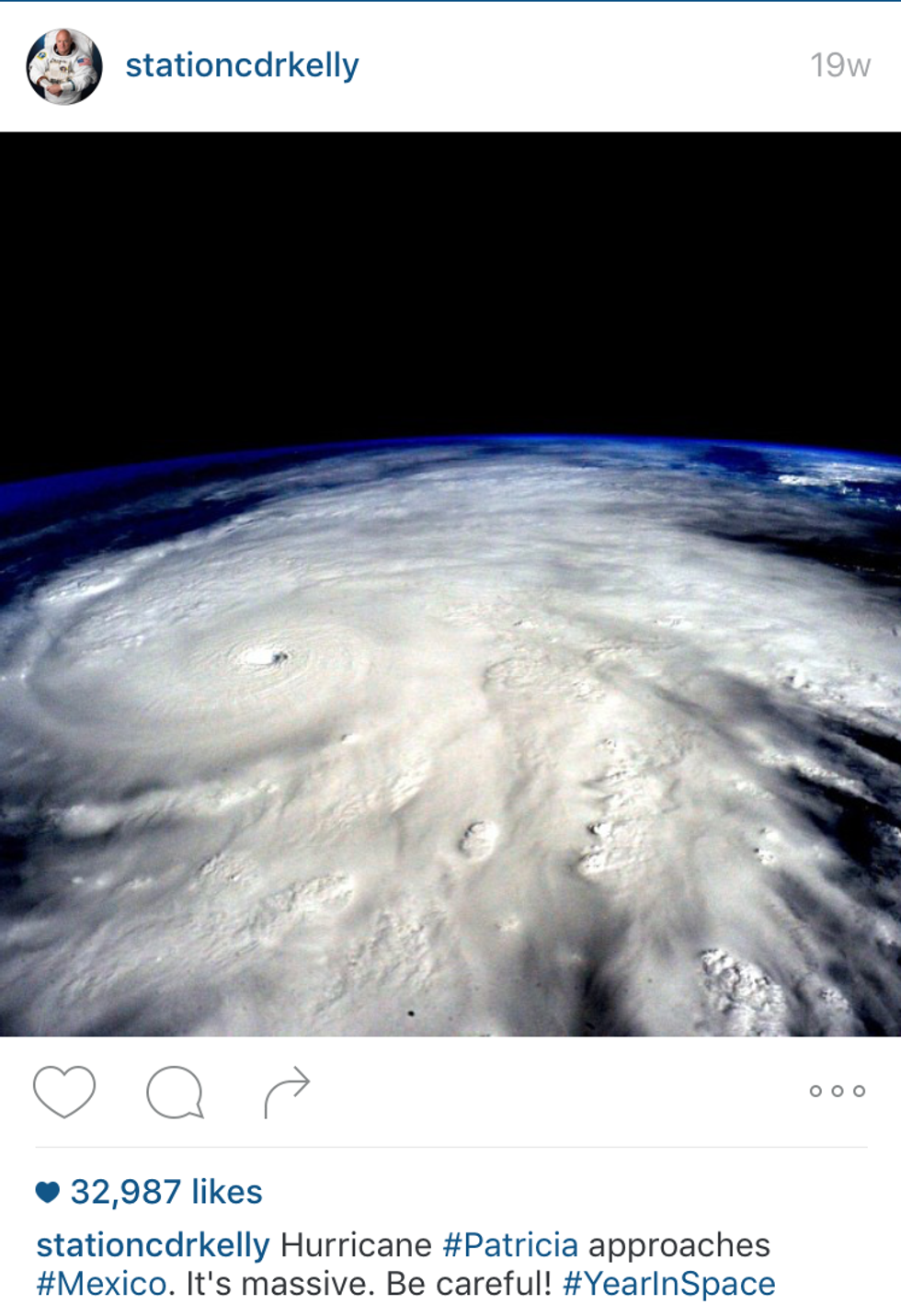Viewport: 901px width, 1316px height.
Task: Open stationcdrkelly's profile picture
Action: click(x=63, y=66)
